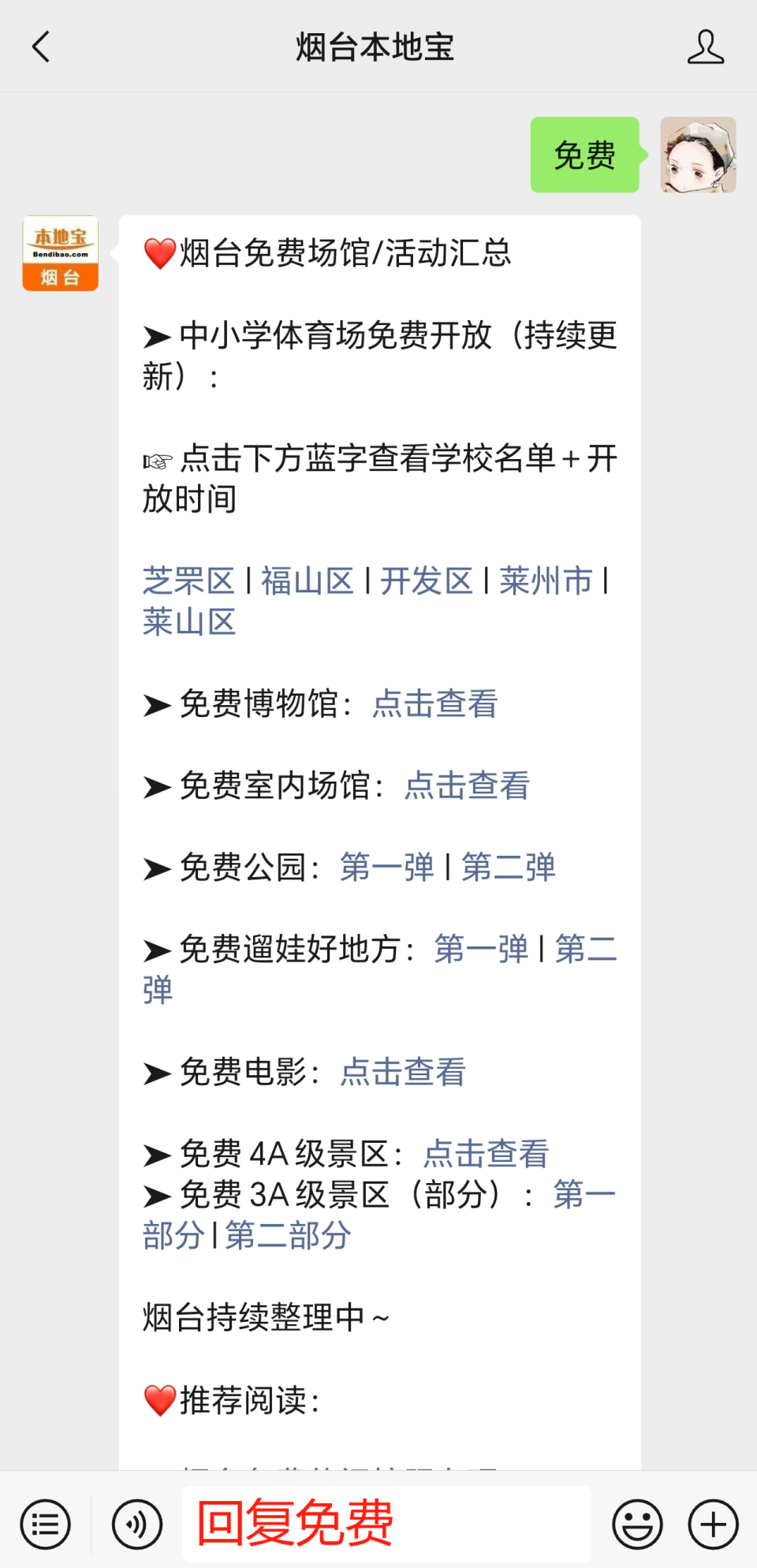Image resolution: width=757 pixels, height=1568 pixels.
Task: Open the emoji picker
Action: (637, 1524)
